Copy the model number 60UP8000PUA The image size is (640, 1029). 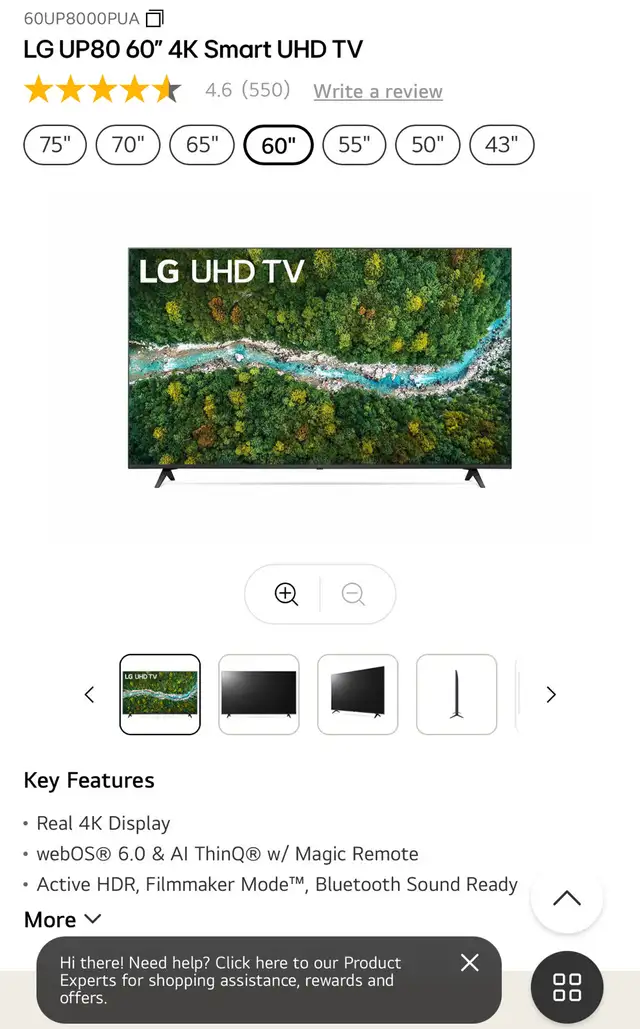pyautogui.click(x=154, y=18)
